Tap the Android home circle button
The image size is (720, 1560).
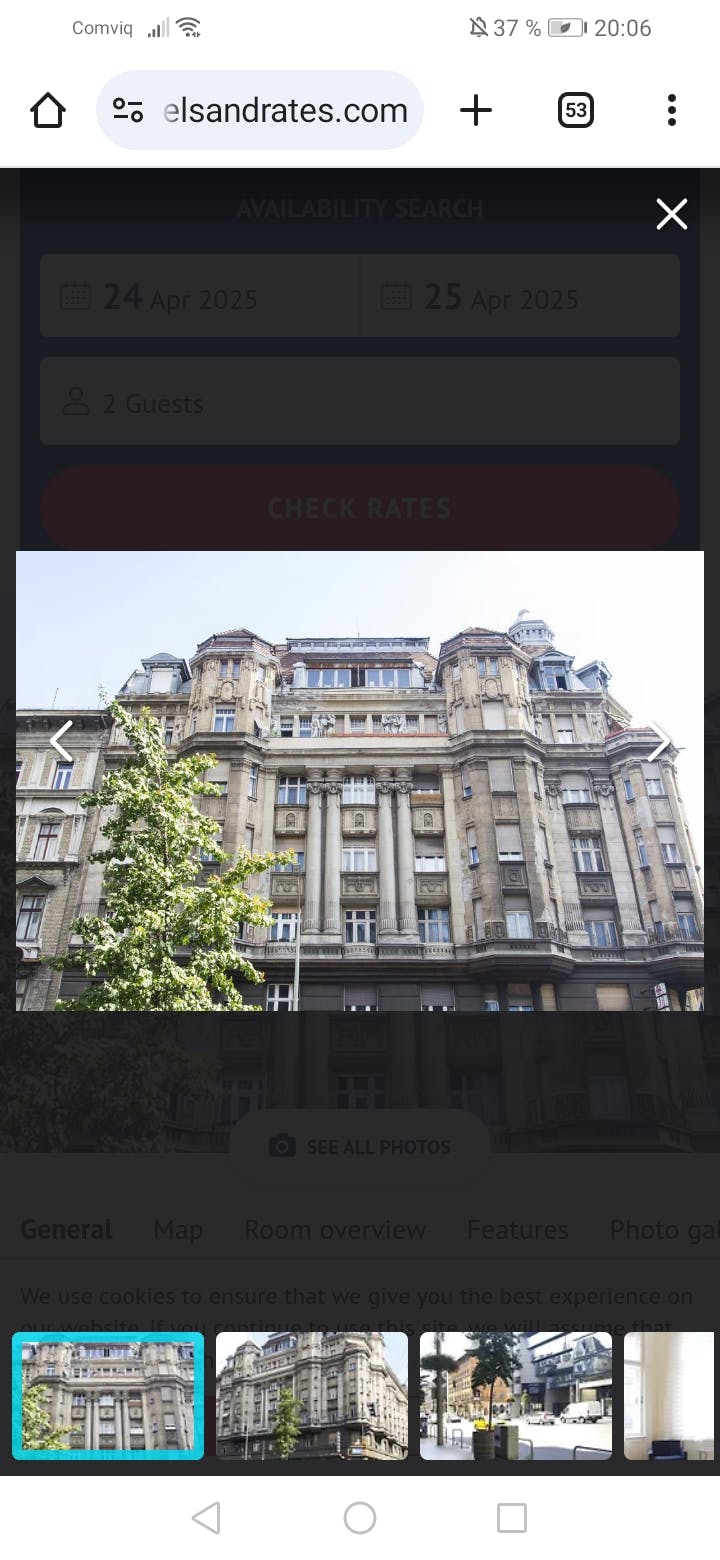click(359, 1517)
